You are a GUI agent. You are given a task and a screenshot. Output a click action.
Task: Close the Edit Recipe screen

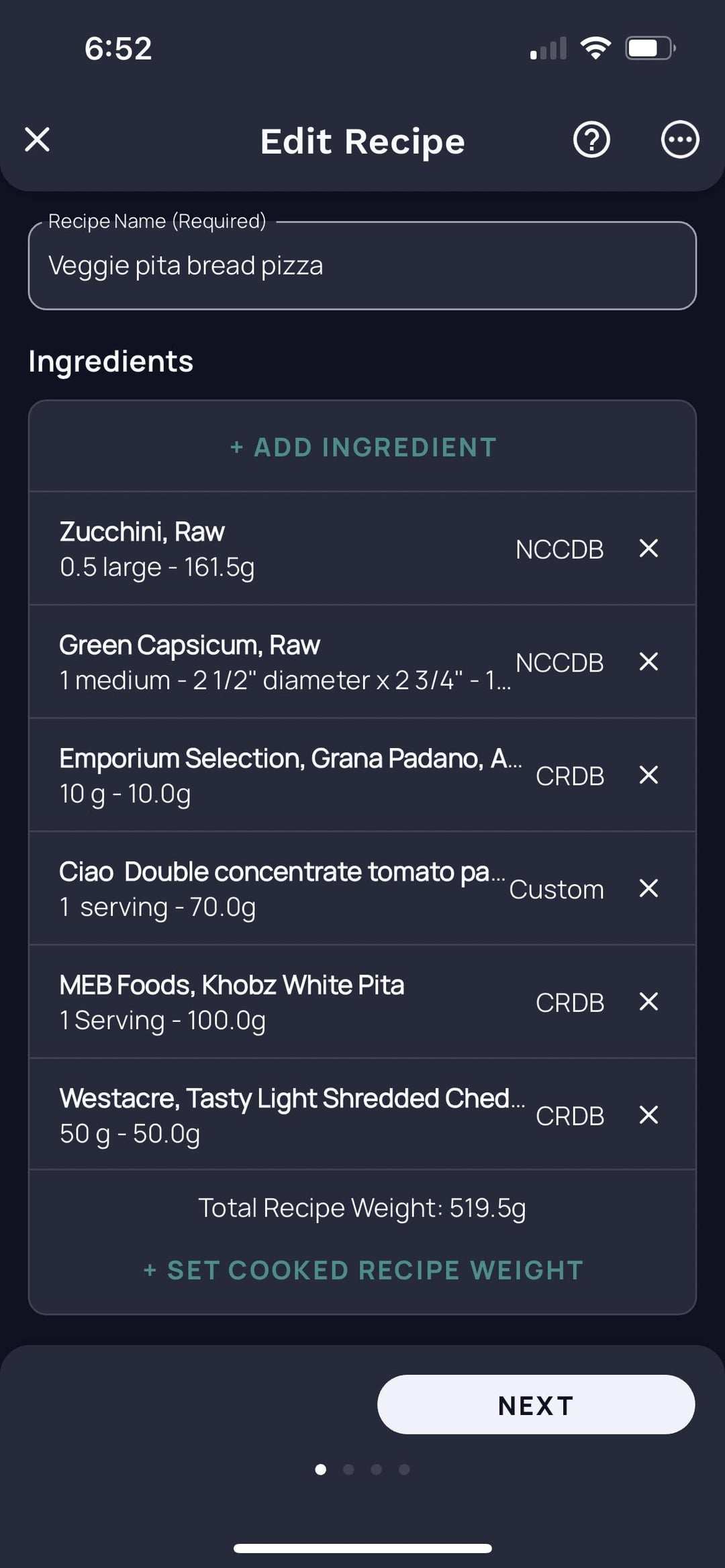click(37, 140)
